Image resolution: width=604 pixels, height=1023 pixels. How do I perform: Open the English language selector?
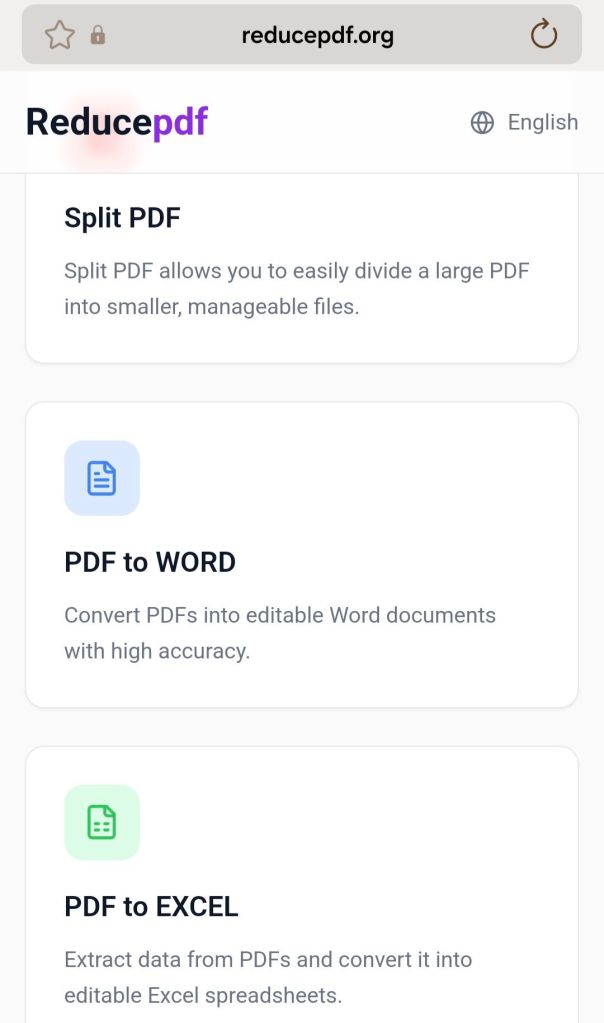(524, 122)
